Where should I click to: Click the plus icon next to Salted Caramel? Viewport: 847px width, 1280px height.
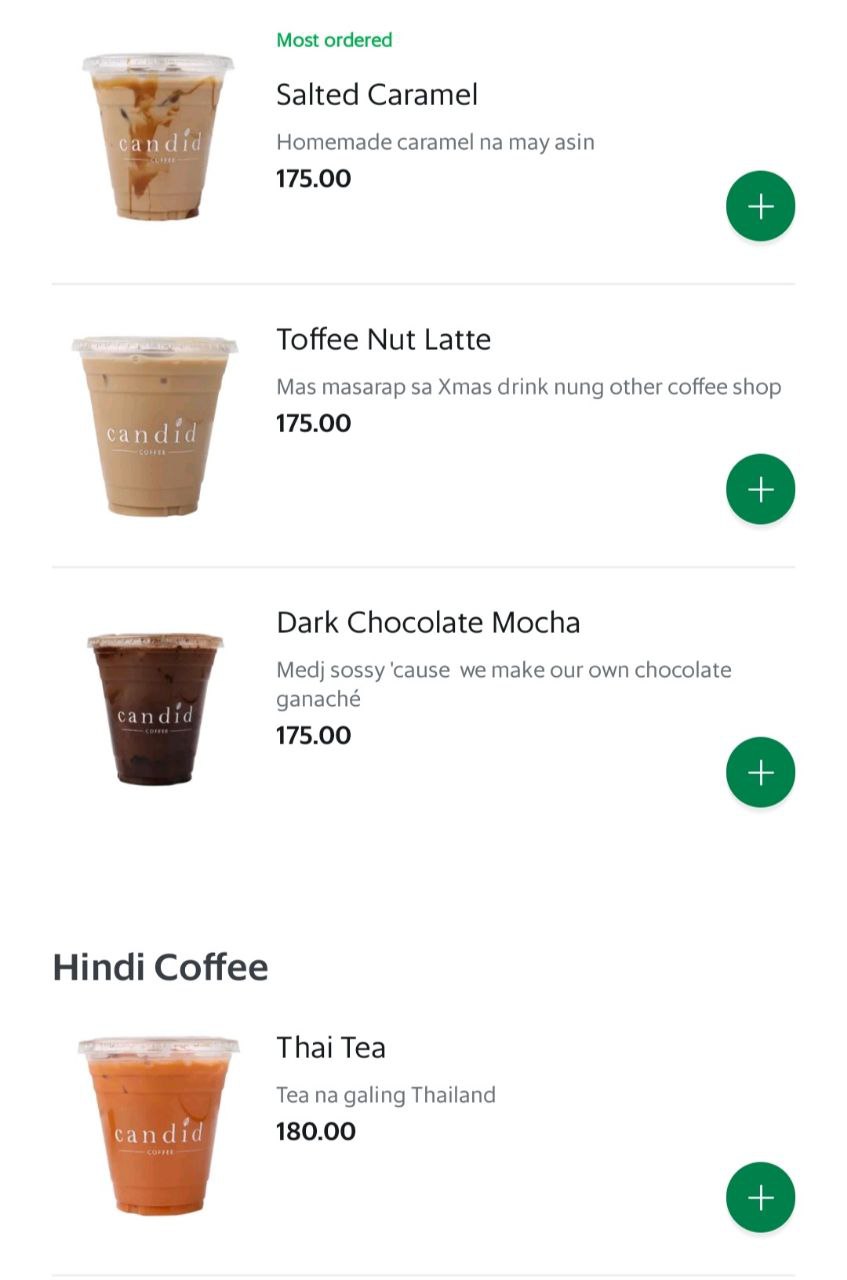coord(760,205)
